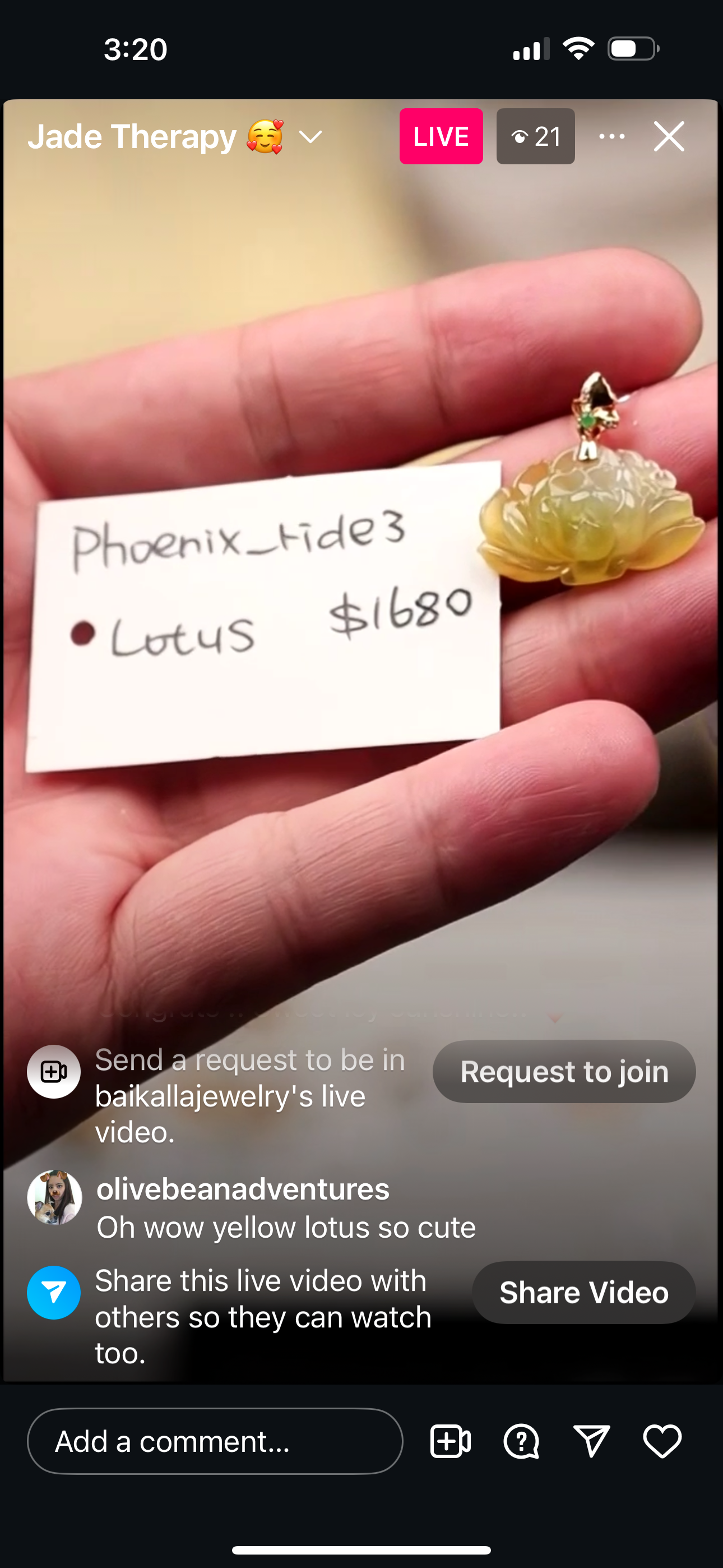Open olivebeanadventures' profile picture
The width and height of the screenshot is (723, 1568).
coord(54,1197)
